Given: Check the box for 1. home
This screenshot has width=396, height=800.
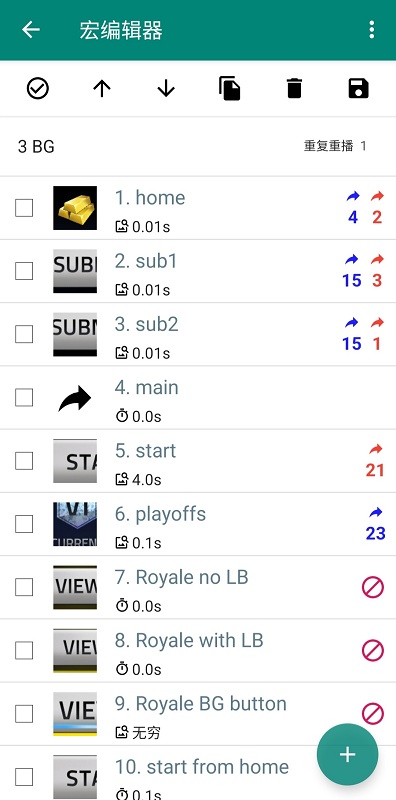Looking at the screenshot, I should pyautogui.click(x=24, y=208).
